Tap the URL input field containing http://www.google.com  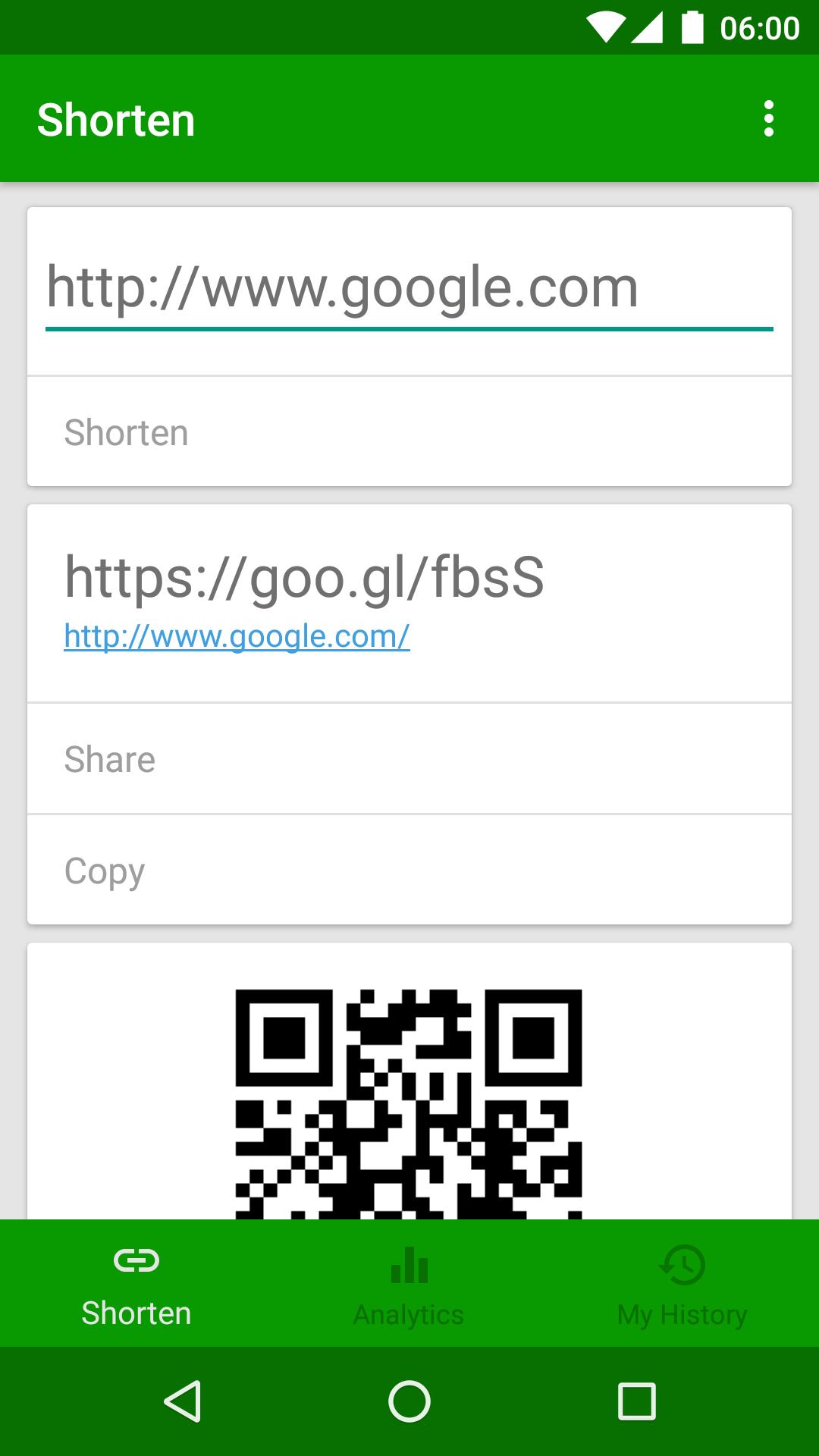(409, 287)
